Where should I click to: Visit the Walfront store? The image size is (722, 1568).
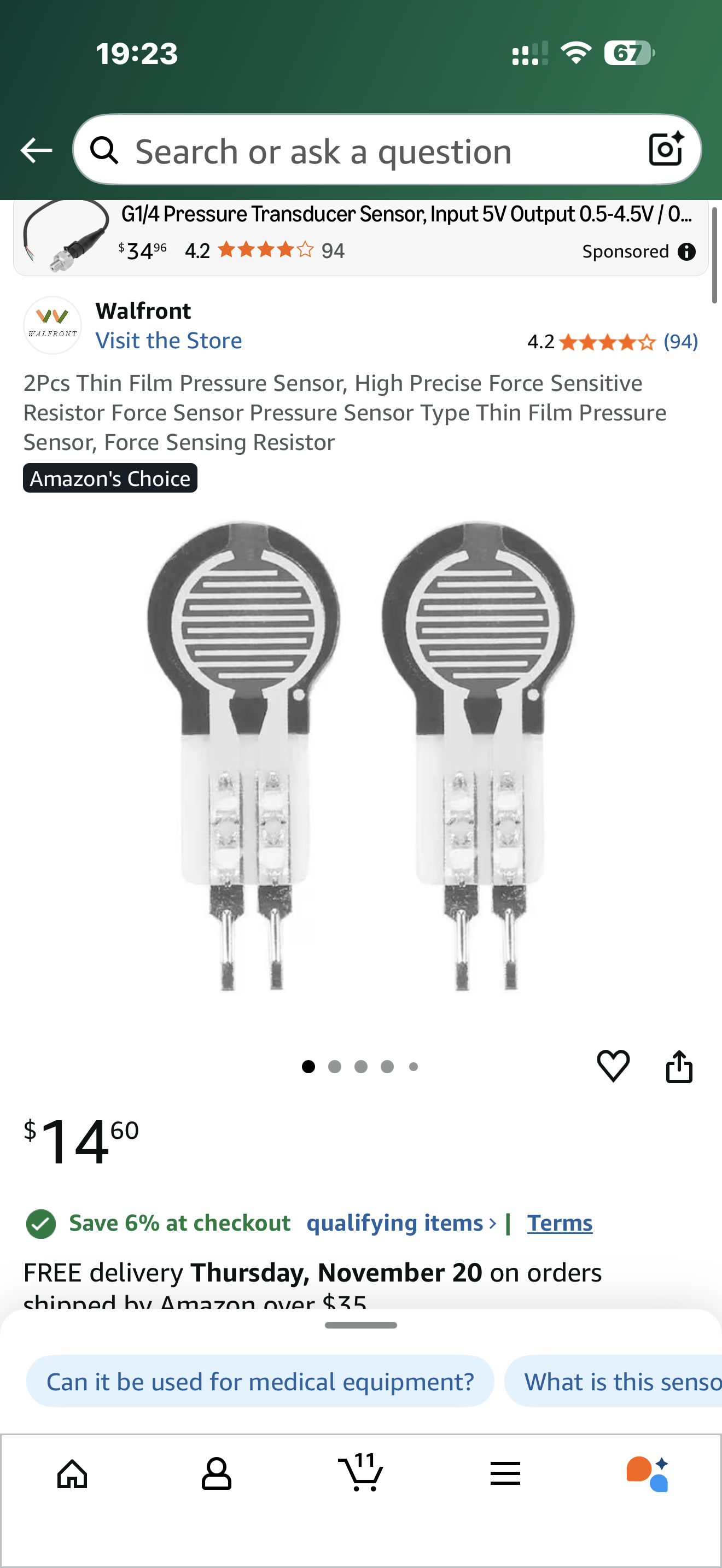pos(168,341)
